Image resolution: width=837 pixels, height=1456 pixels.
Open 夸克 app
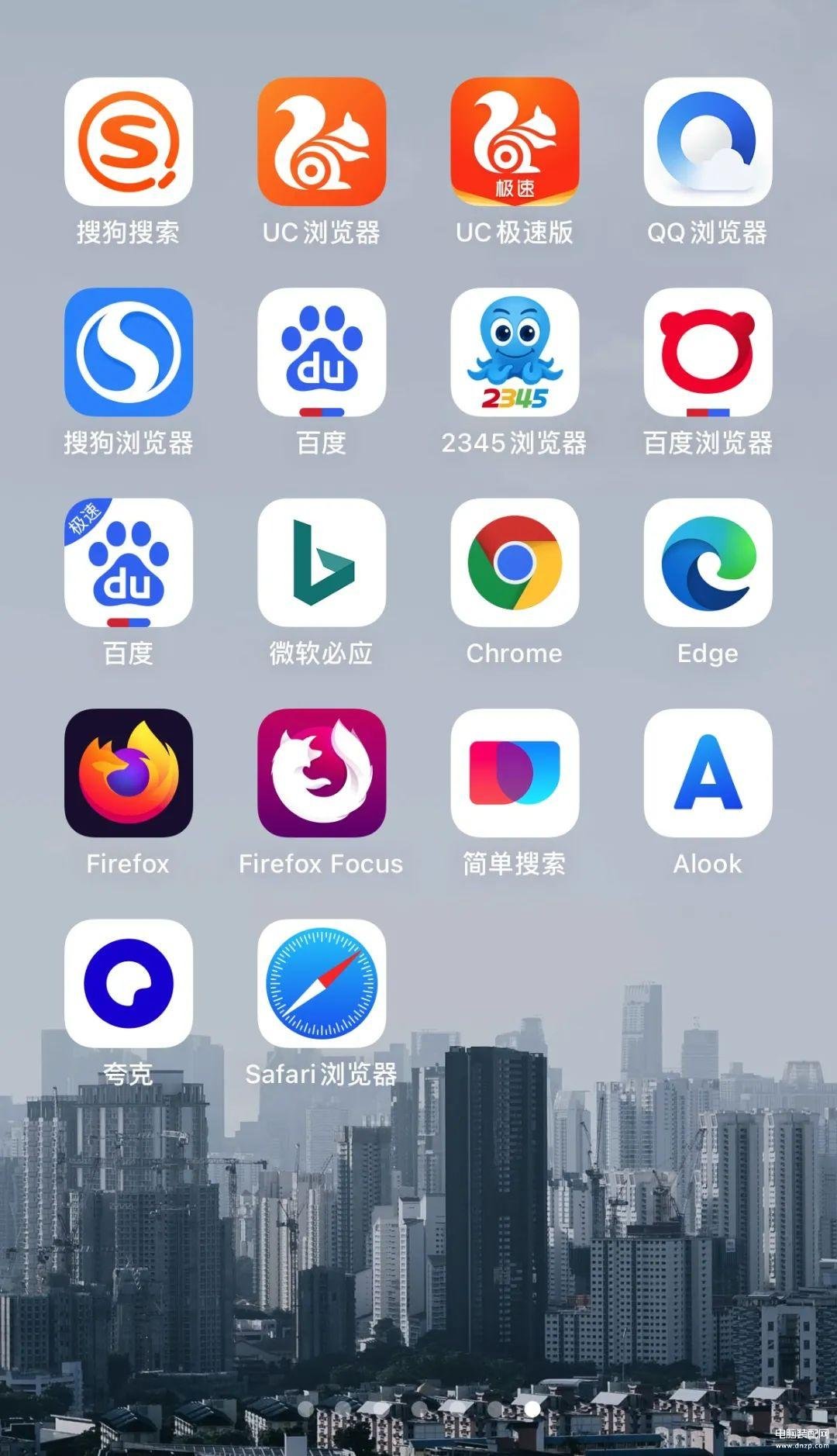click(x=128, y=983)
